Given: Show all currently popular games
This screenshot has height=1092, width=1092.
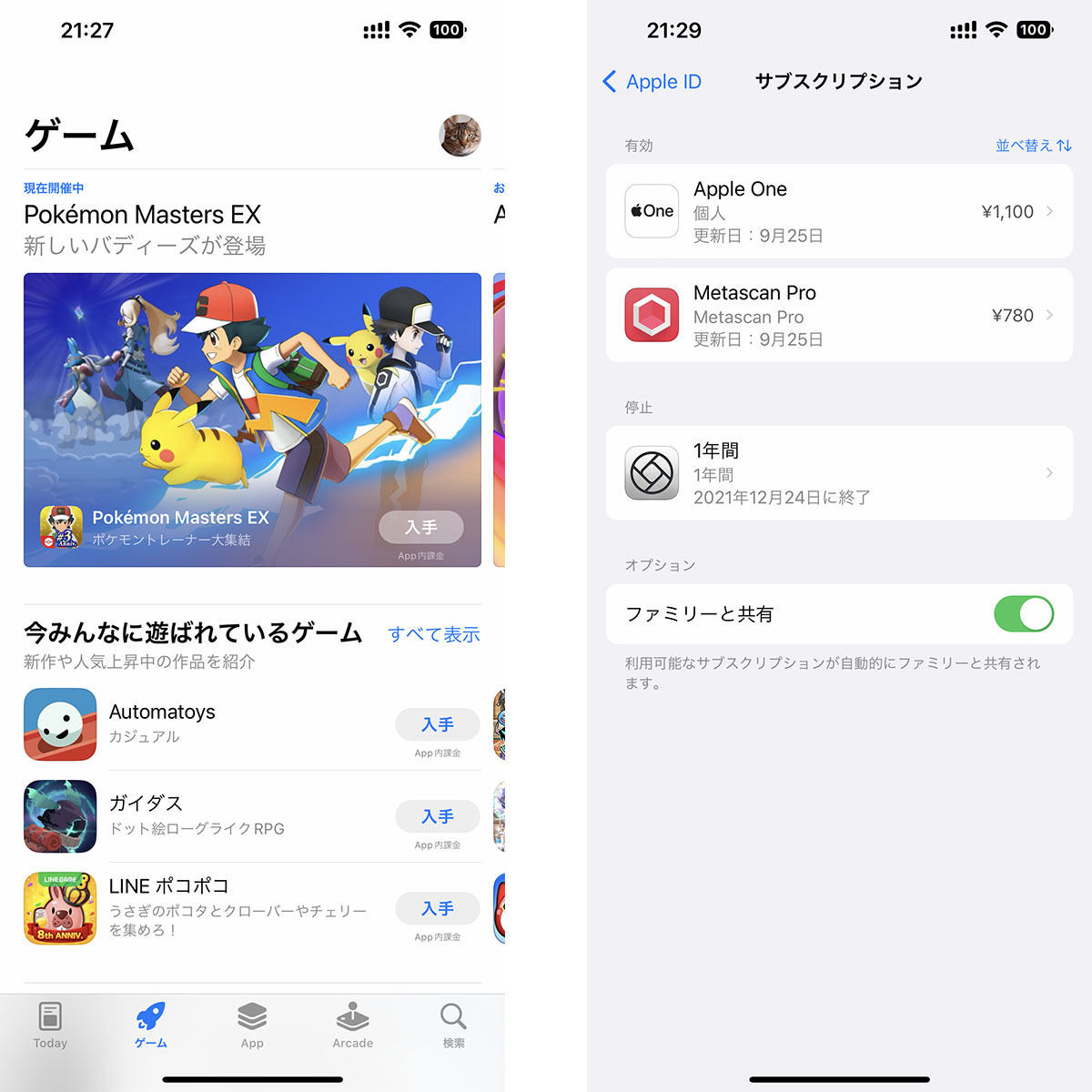Looking at the screenshot, I should point(434,634).
